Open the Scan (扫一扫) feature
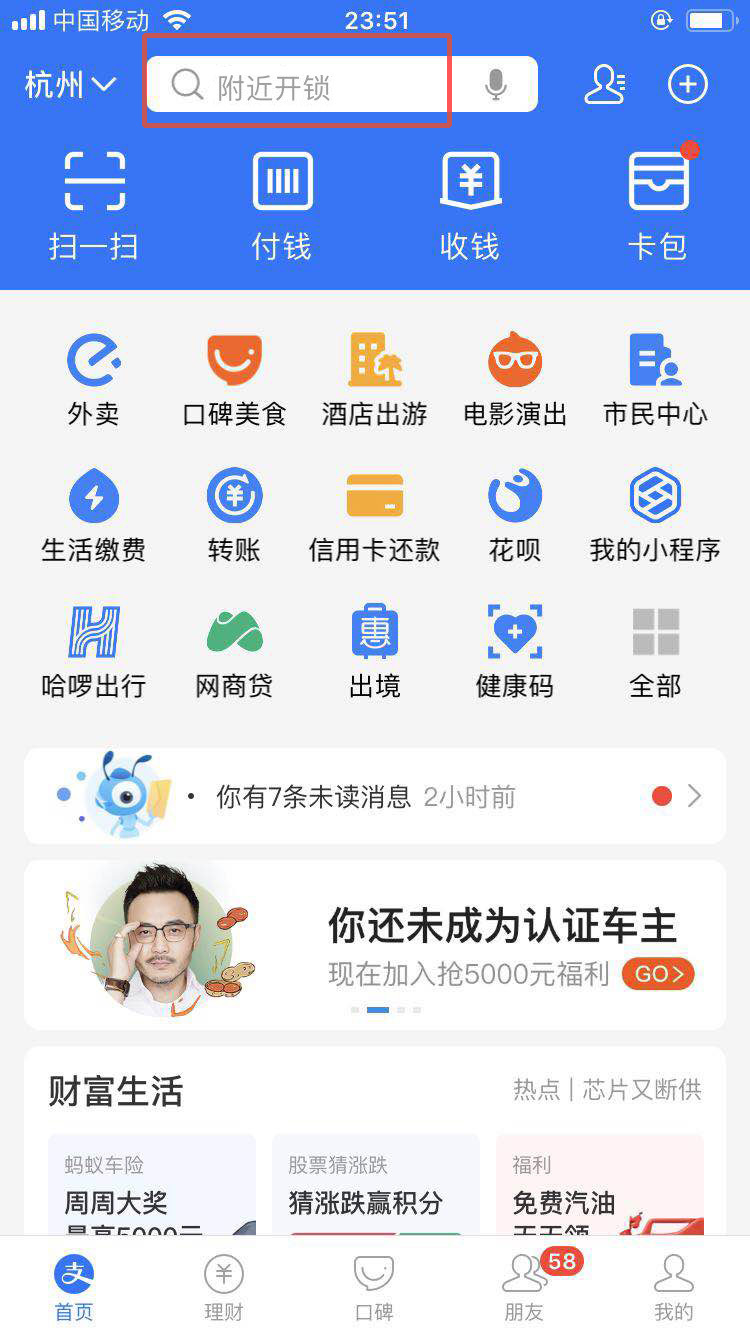 click(93, 200)
